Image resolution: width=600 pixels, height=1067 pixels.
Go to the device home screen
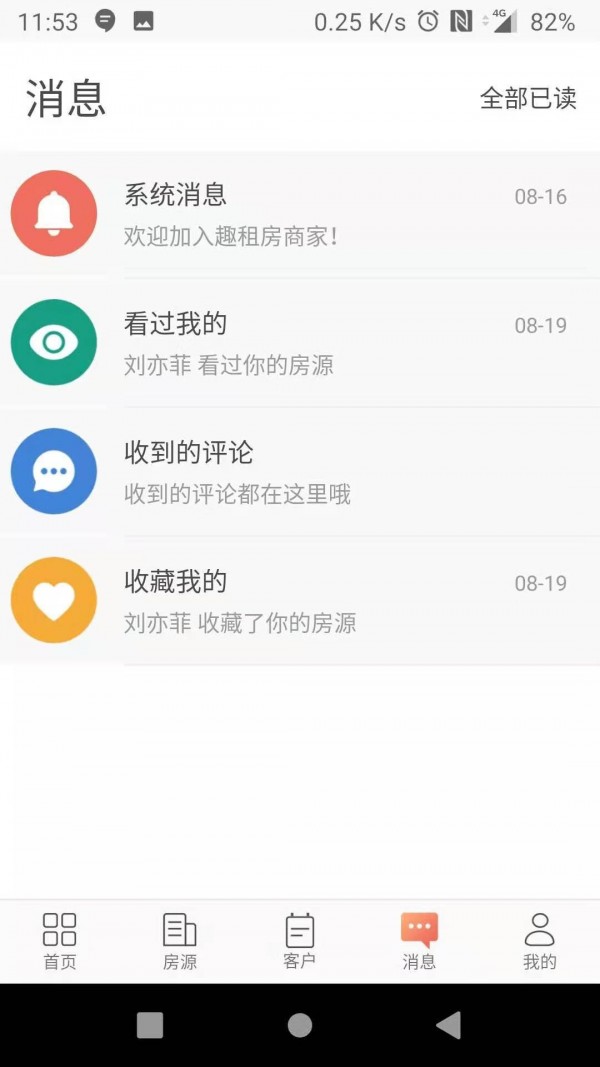[x=300, y=1025]
